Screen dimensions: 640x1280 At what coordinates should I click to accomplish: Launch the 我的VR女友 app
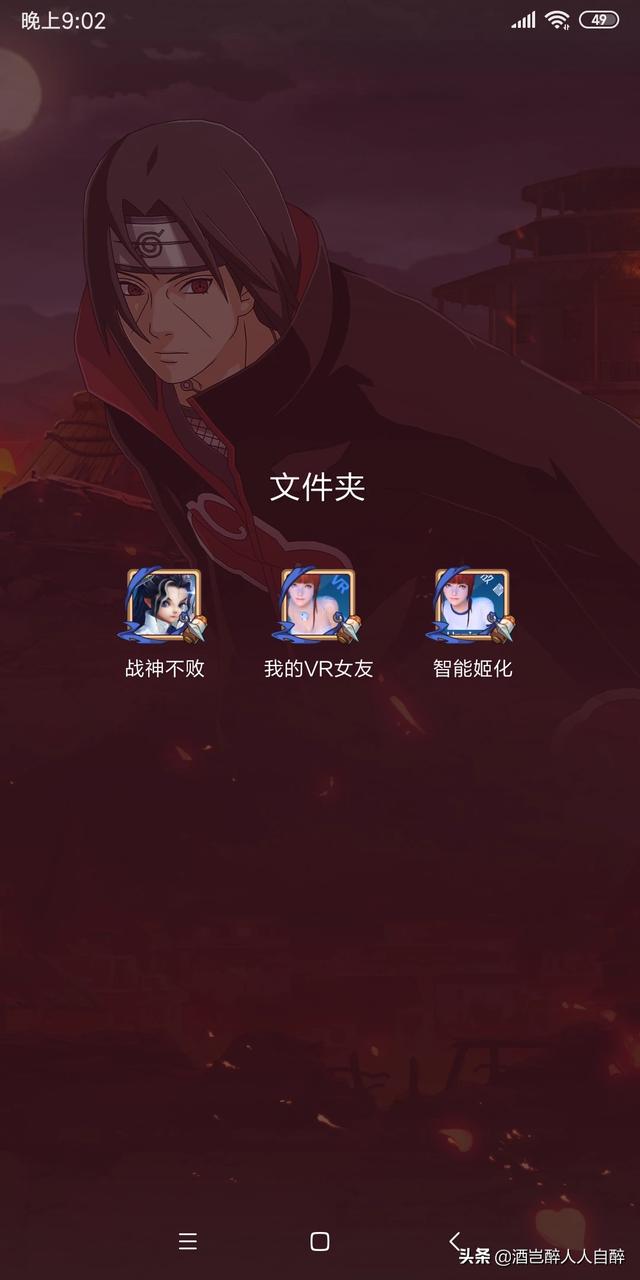coord(319,607)
